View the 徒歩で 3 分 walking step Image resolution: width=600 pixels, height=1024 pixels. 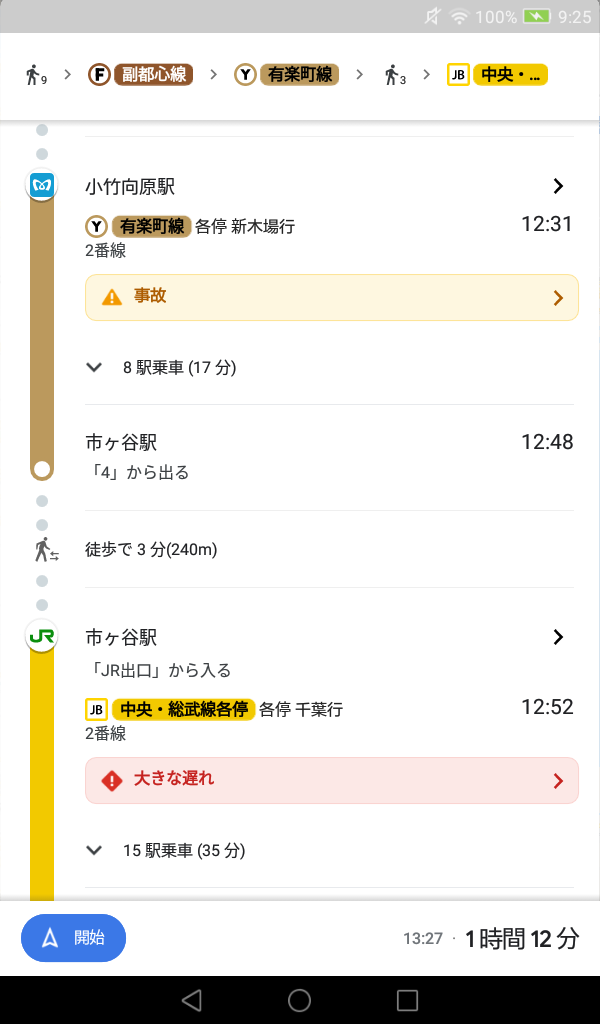click(x=150, y=549)
